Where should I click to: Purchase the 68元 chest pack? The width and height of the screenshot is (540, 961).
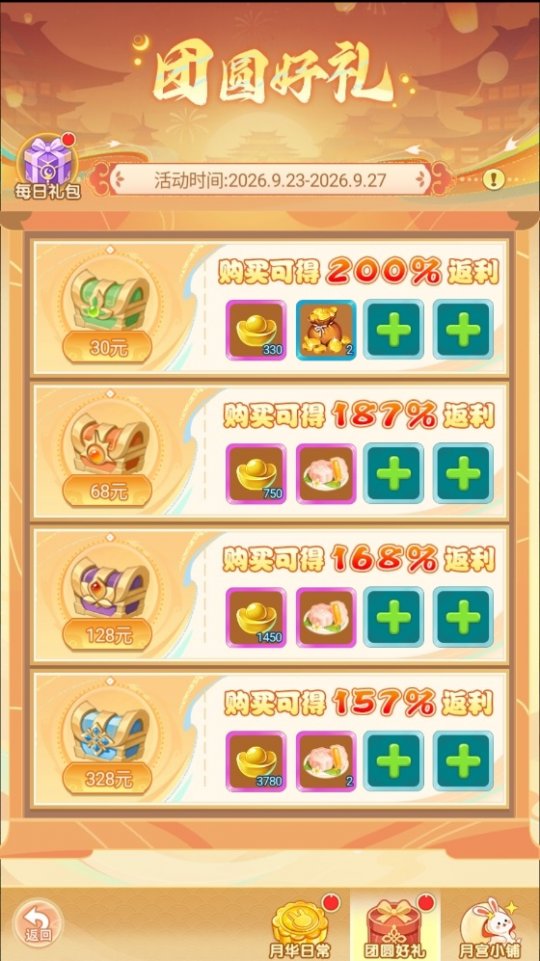point(107,492)
